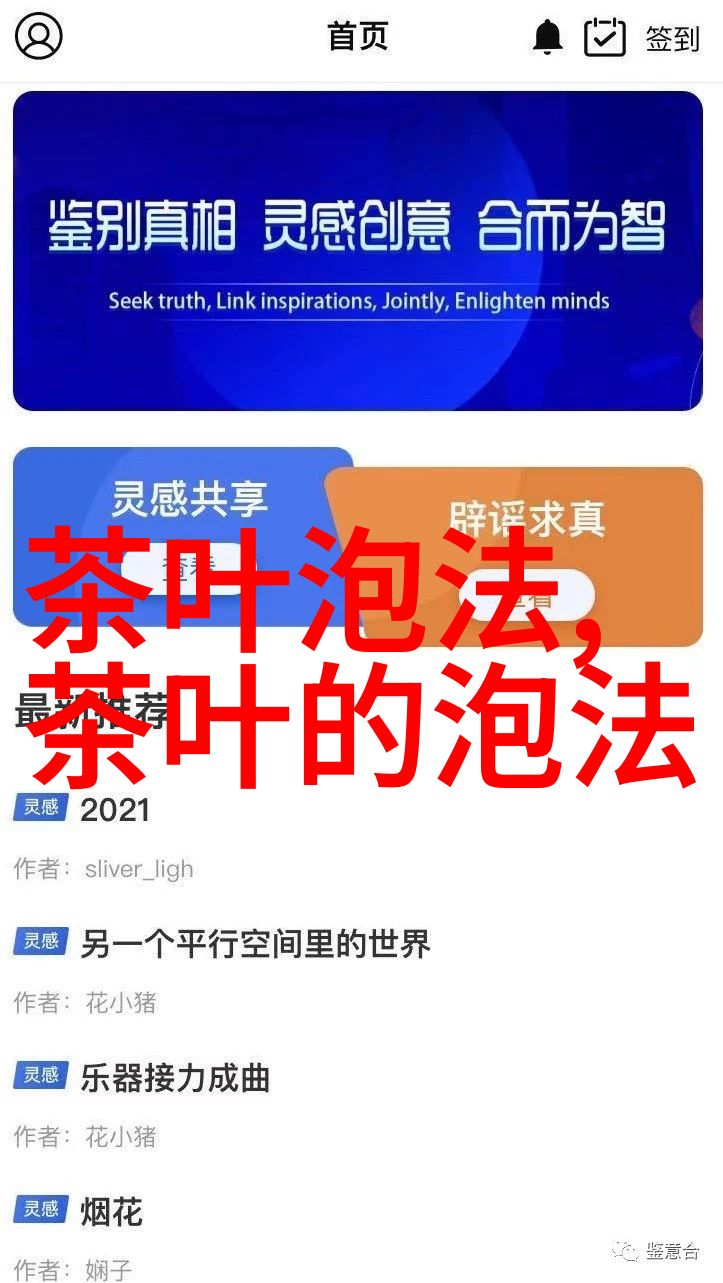Screen dimensions: 723x1283
Task: Open the post titled 2021
Action: [115, 809]
